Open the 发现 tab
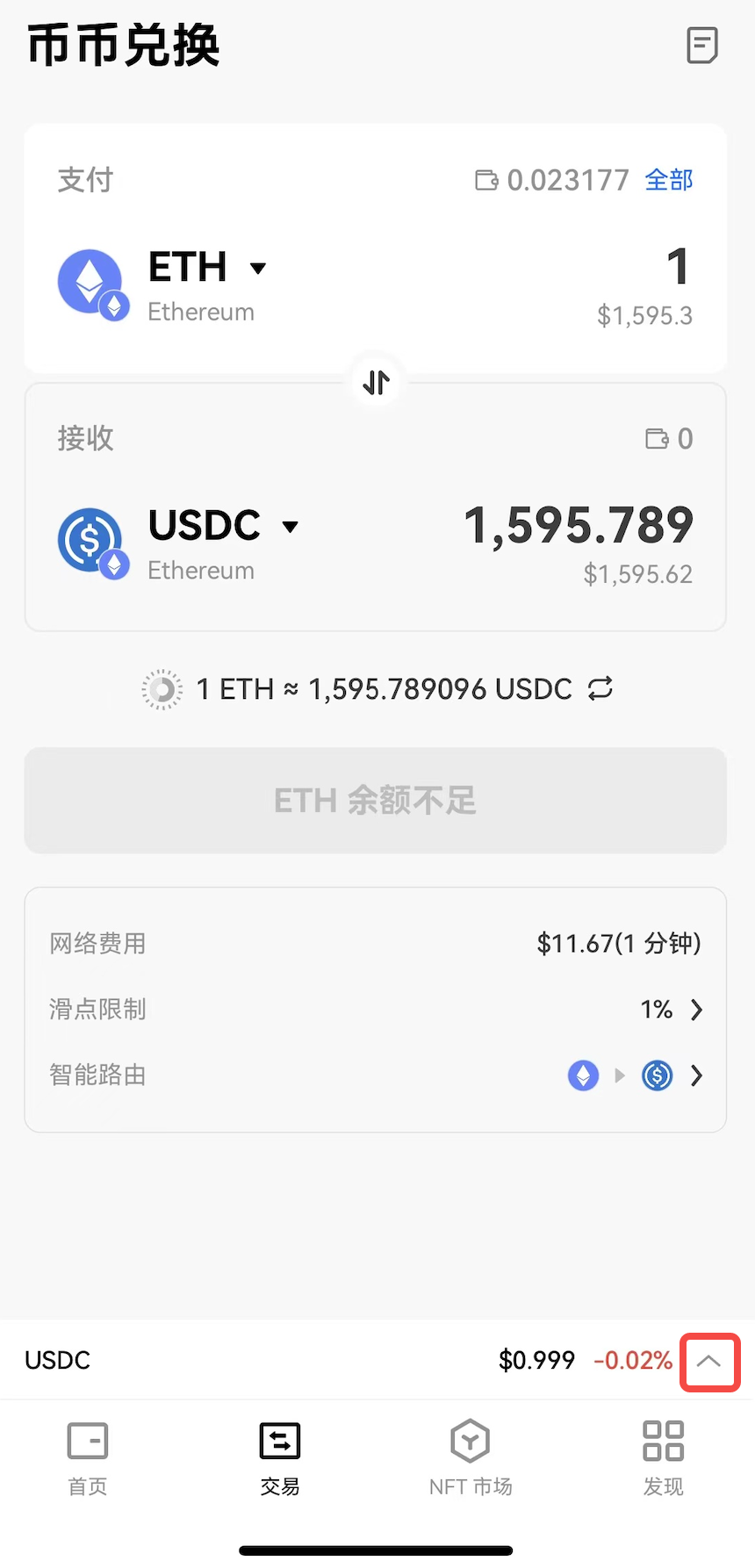 (x=663, y=1458)
